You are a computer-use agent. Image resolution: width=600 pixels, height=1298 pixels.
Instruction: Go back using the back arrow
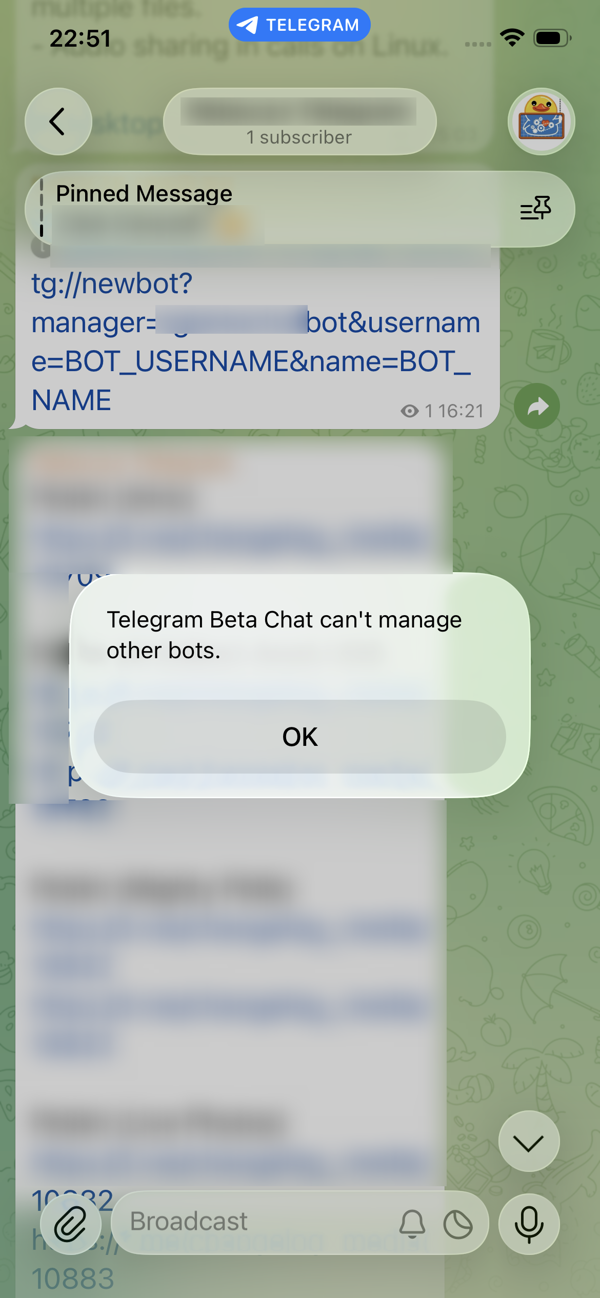pos(58,122)
